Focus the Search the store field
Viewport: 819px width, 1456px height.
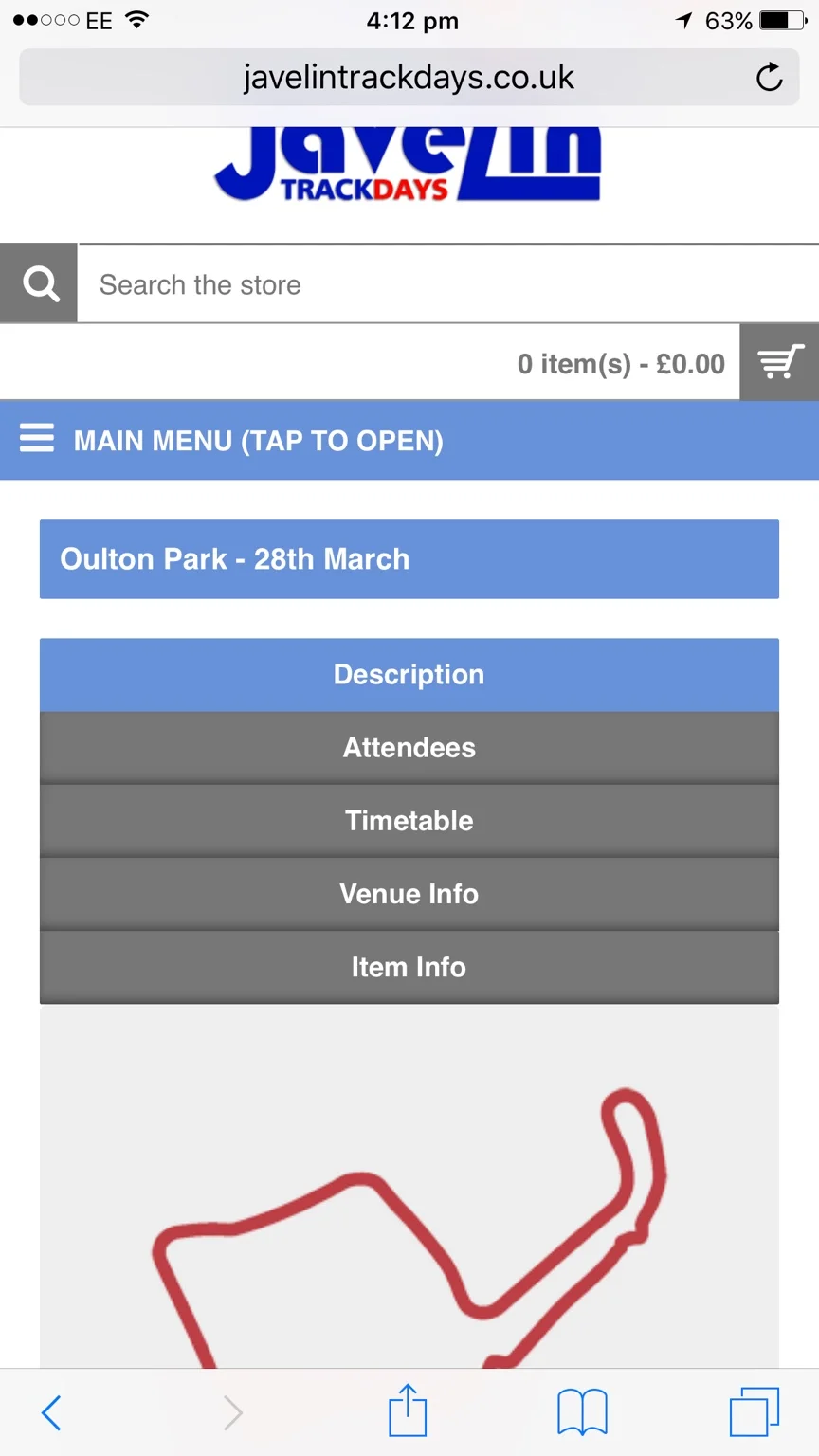coord(448,284)
